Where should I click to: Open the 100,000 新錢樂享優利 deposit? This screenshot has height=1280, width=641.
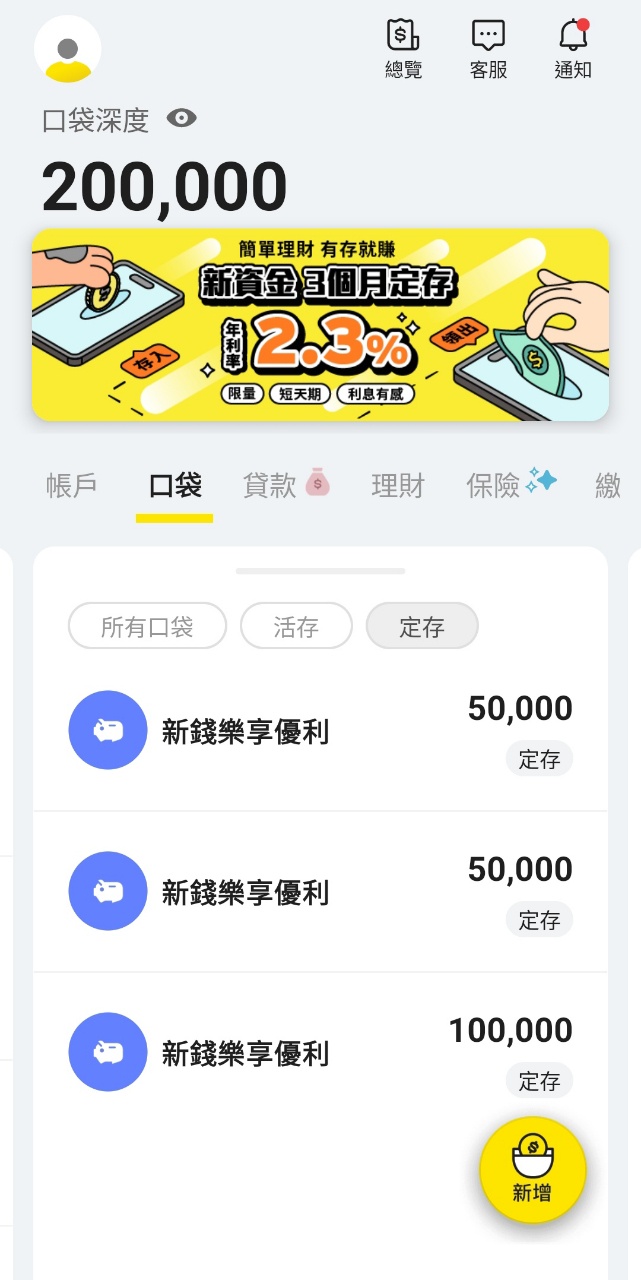point(320,1053)
